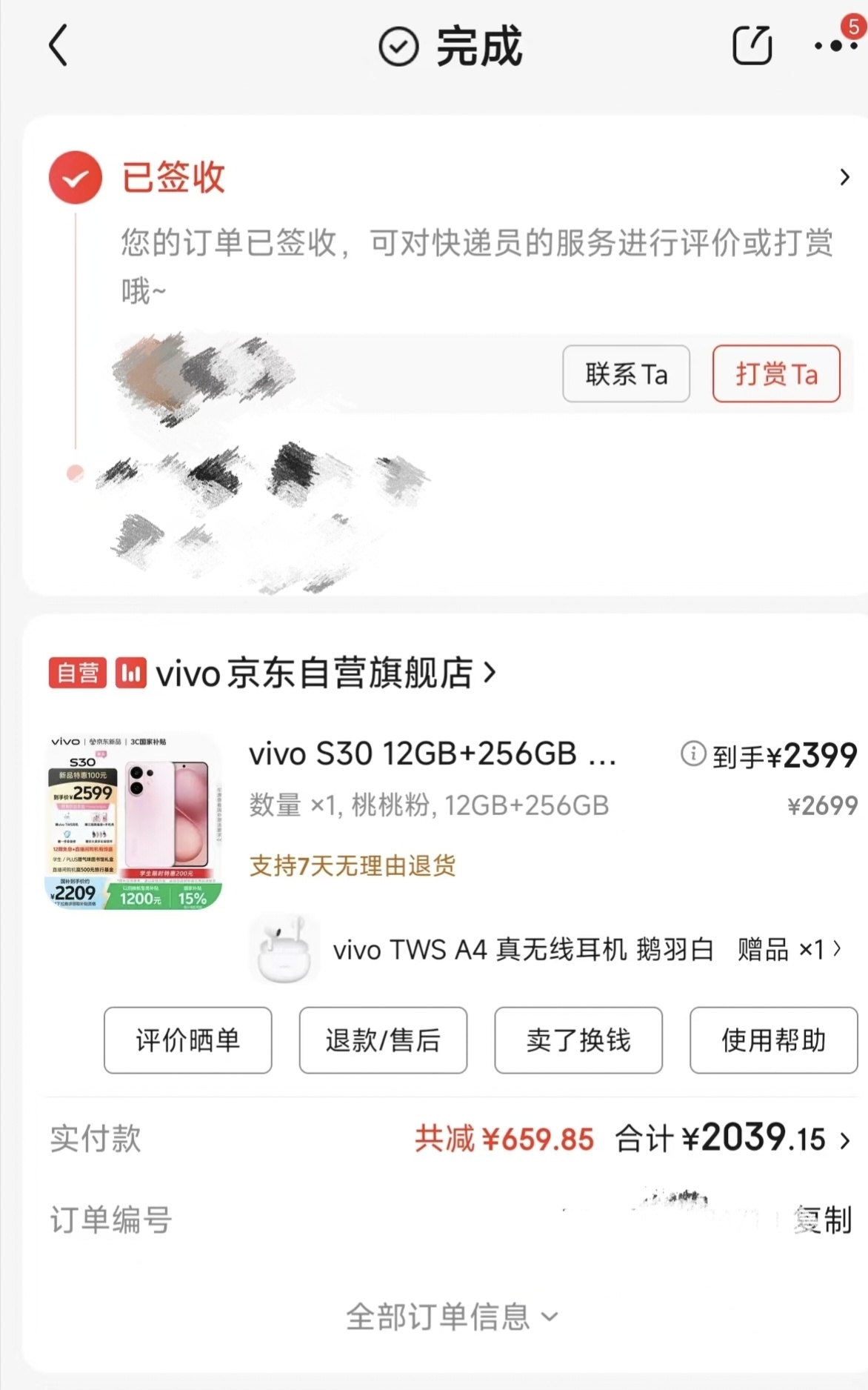Copy the order number with 复制
868x1390 pixels.
[x=822, y=1220]
